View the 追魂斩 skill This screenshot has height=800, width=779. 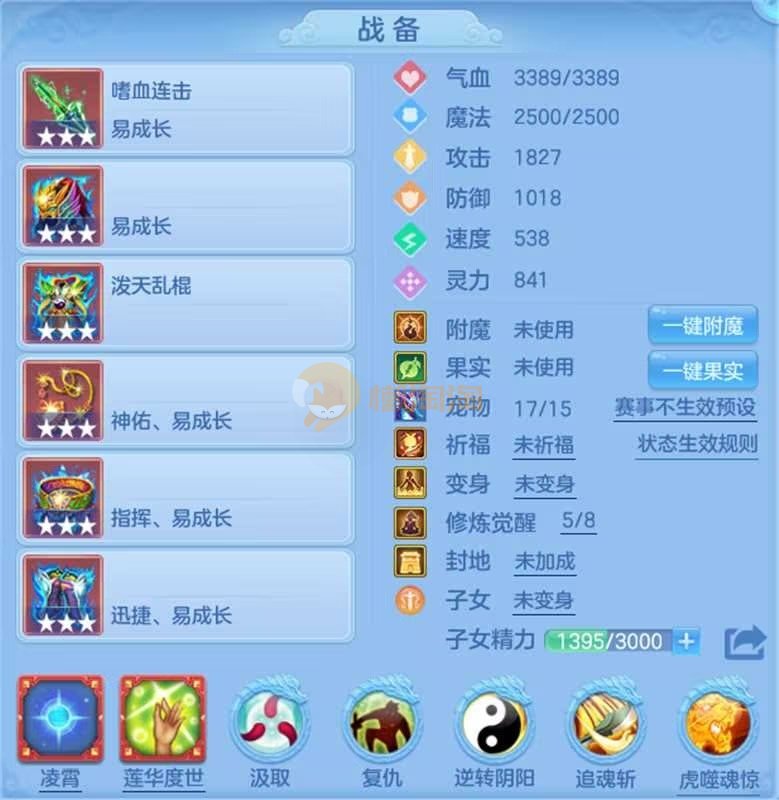pyautogui.click(x=607, y=722)
